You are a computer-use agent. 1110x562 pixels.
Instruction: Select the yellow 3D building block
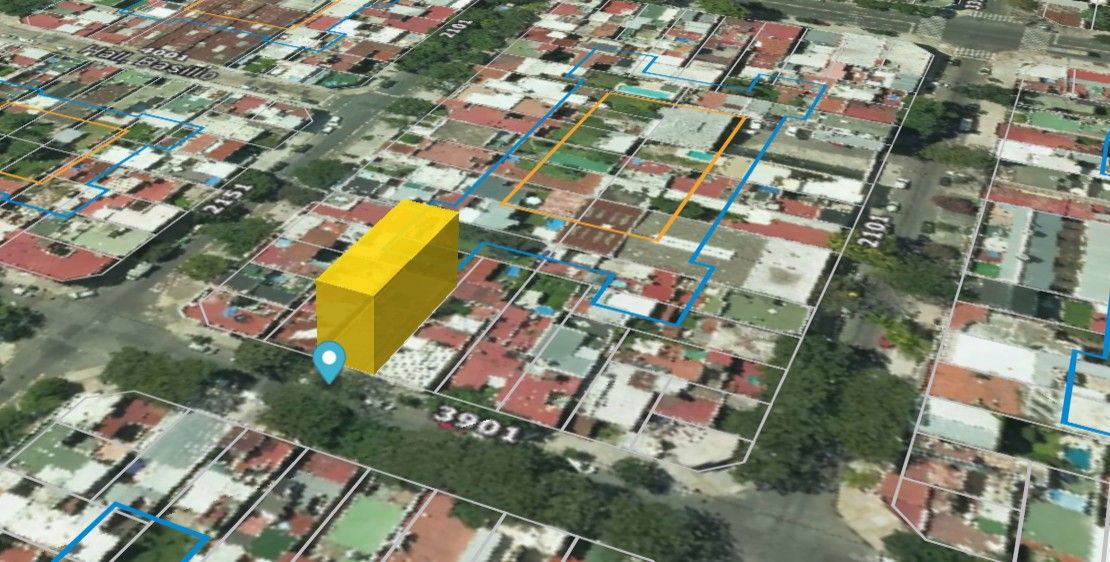385,285
